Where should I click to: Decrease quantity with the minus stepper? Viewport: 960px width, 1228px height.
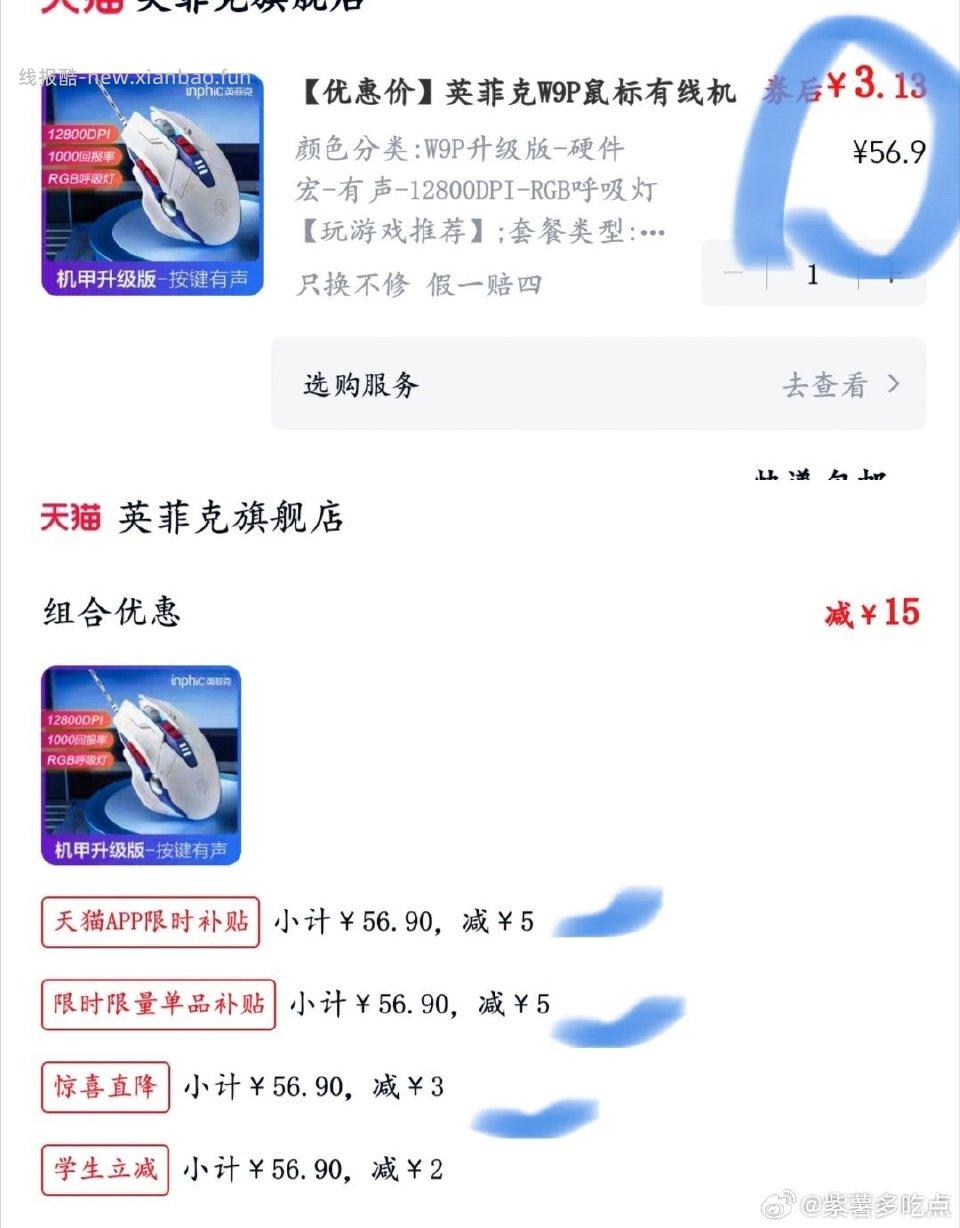(733, 275)
